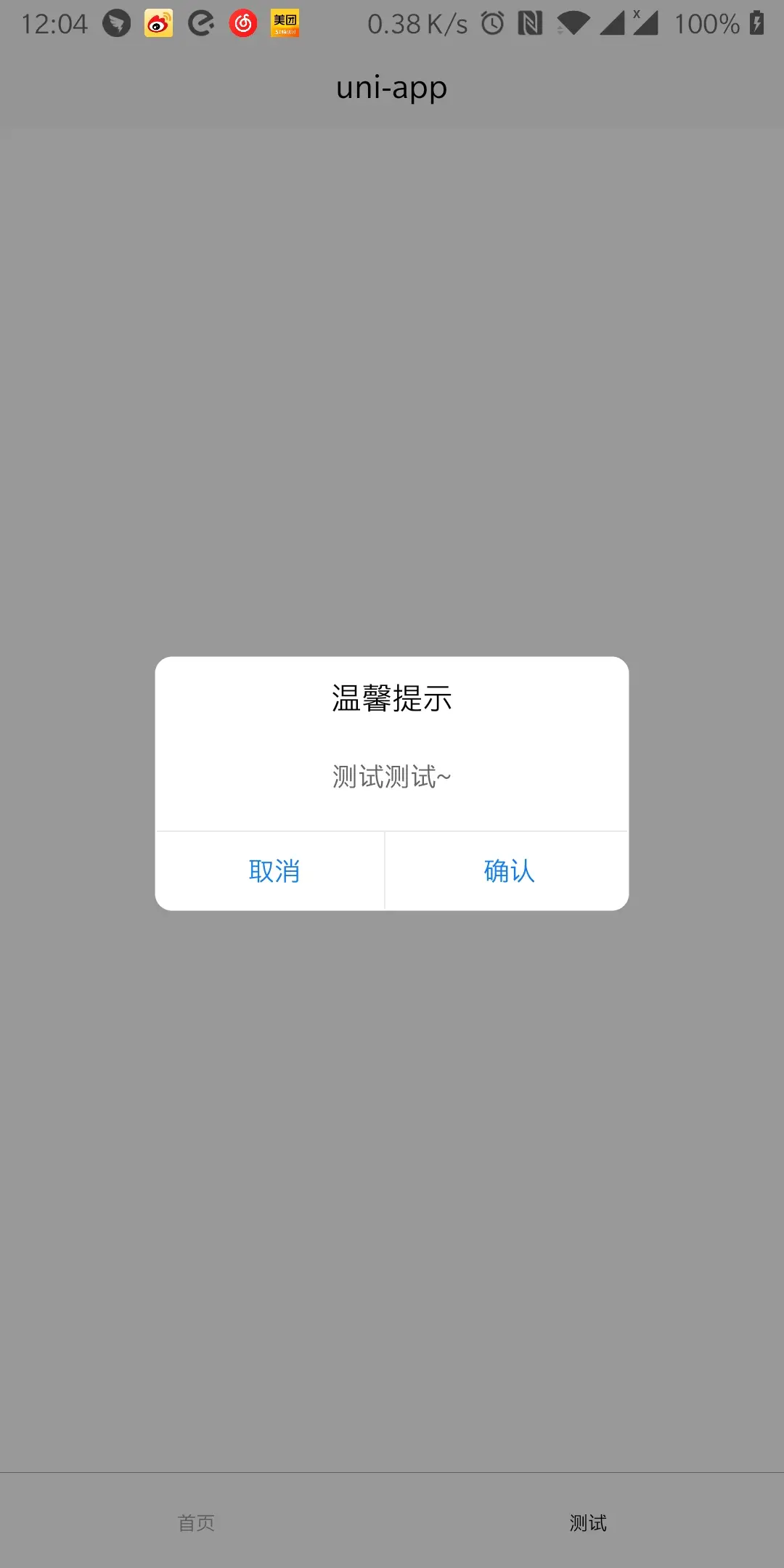Screen dimensions: 784x1568
Task: Tap 取消 to cancel the dialog
Action: (x=274, y=870)
